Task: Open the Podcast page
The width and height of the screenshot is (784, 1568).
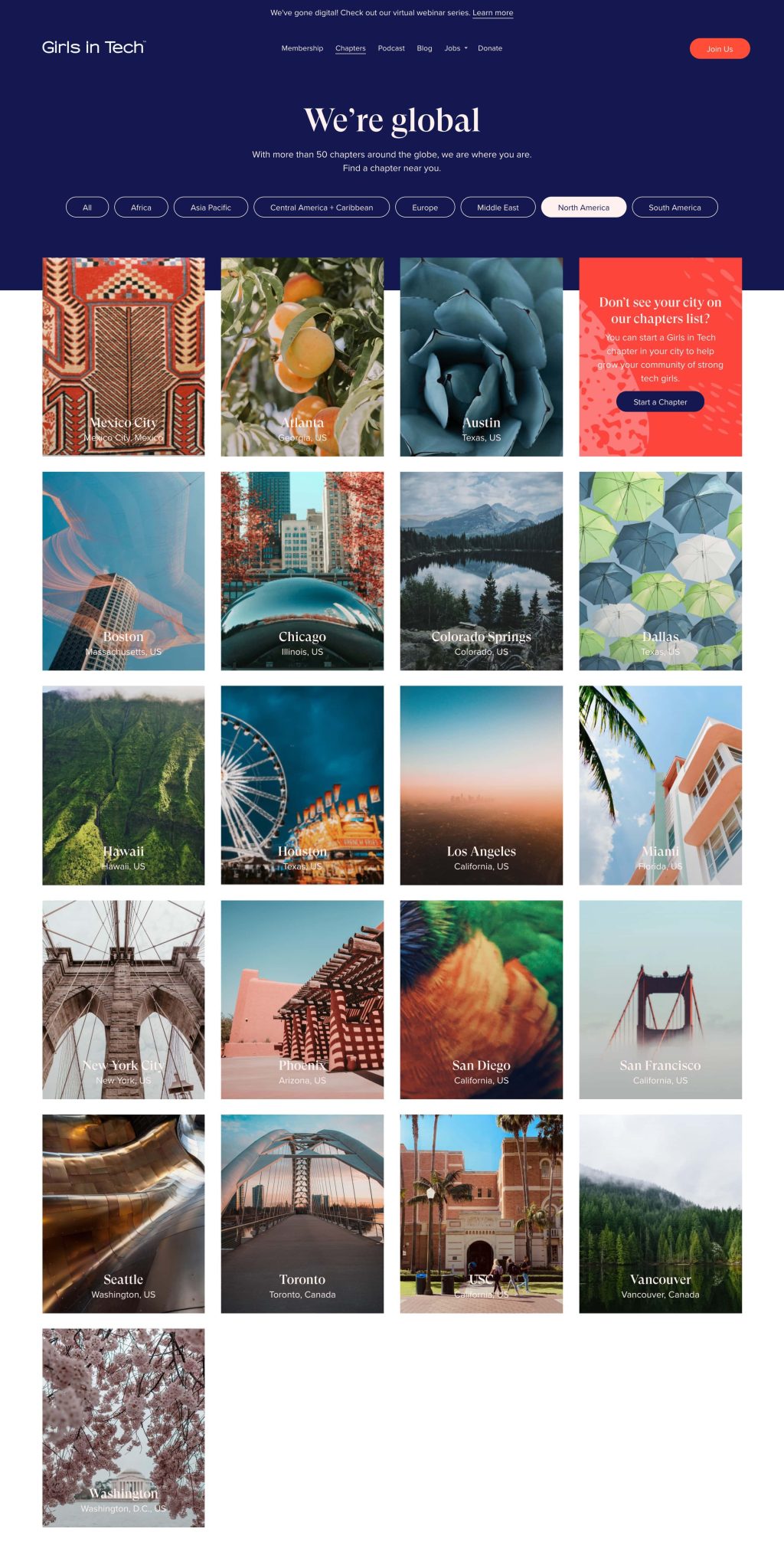Action: (391, 48)
